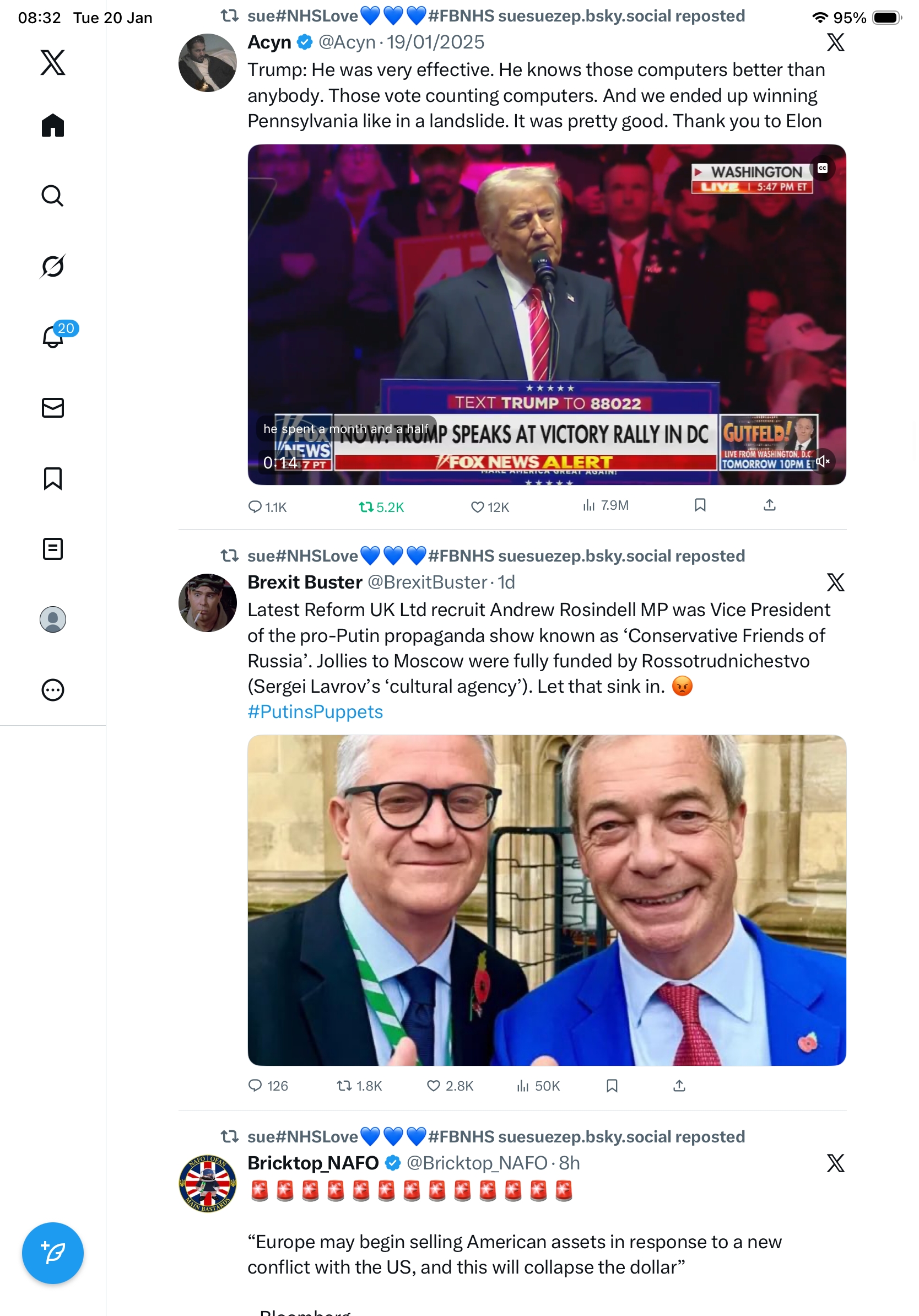Open the Grok assistant

tap(53, 266)
